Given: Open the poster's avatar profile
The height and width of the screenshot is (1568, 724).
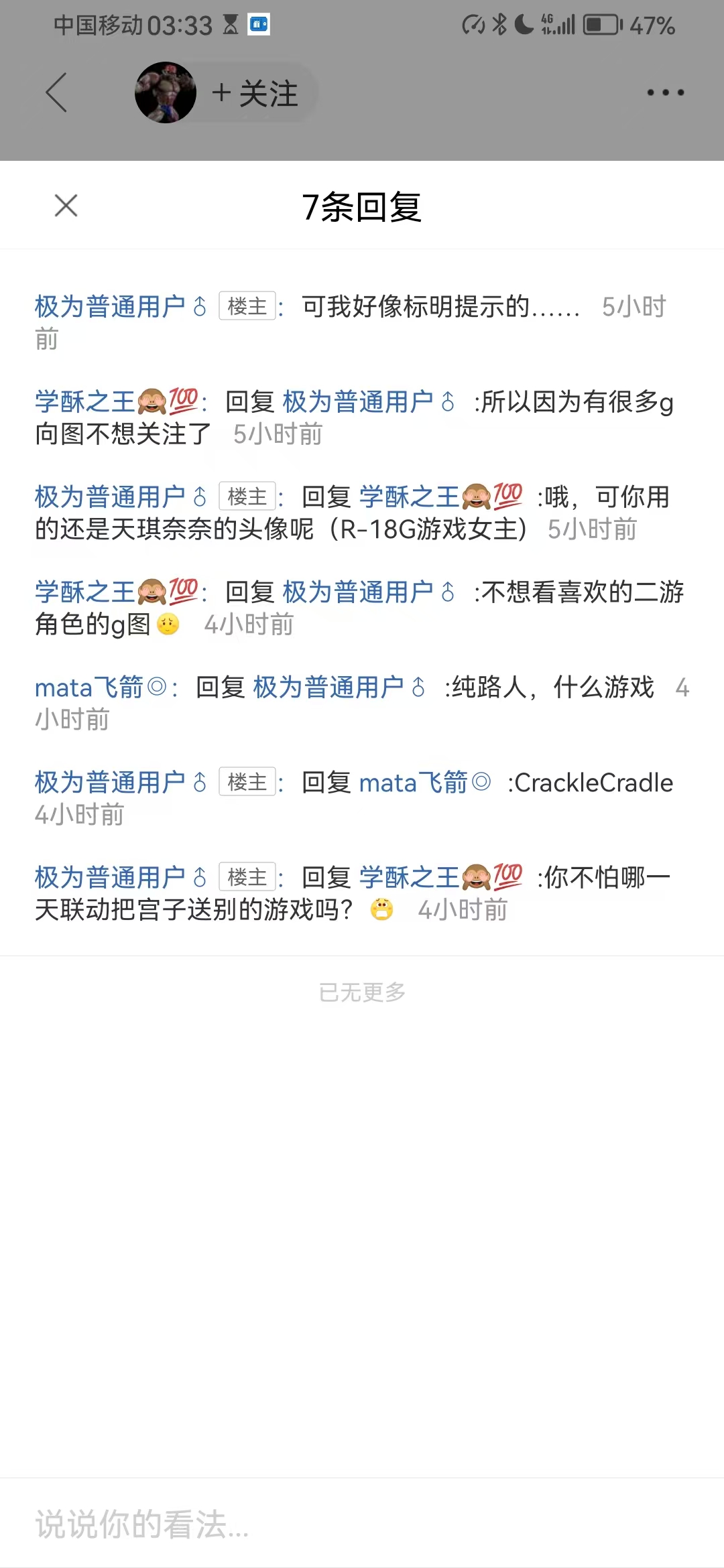Looking at the screenshot, I should coord(165,92).
